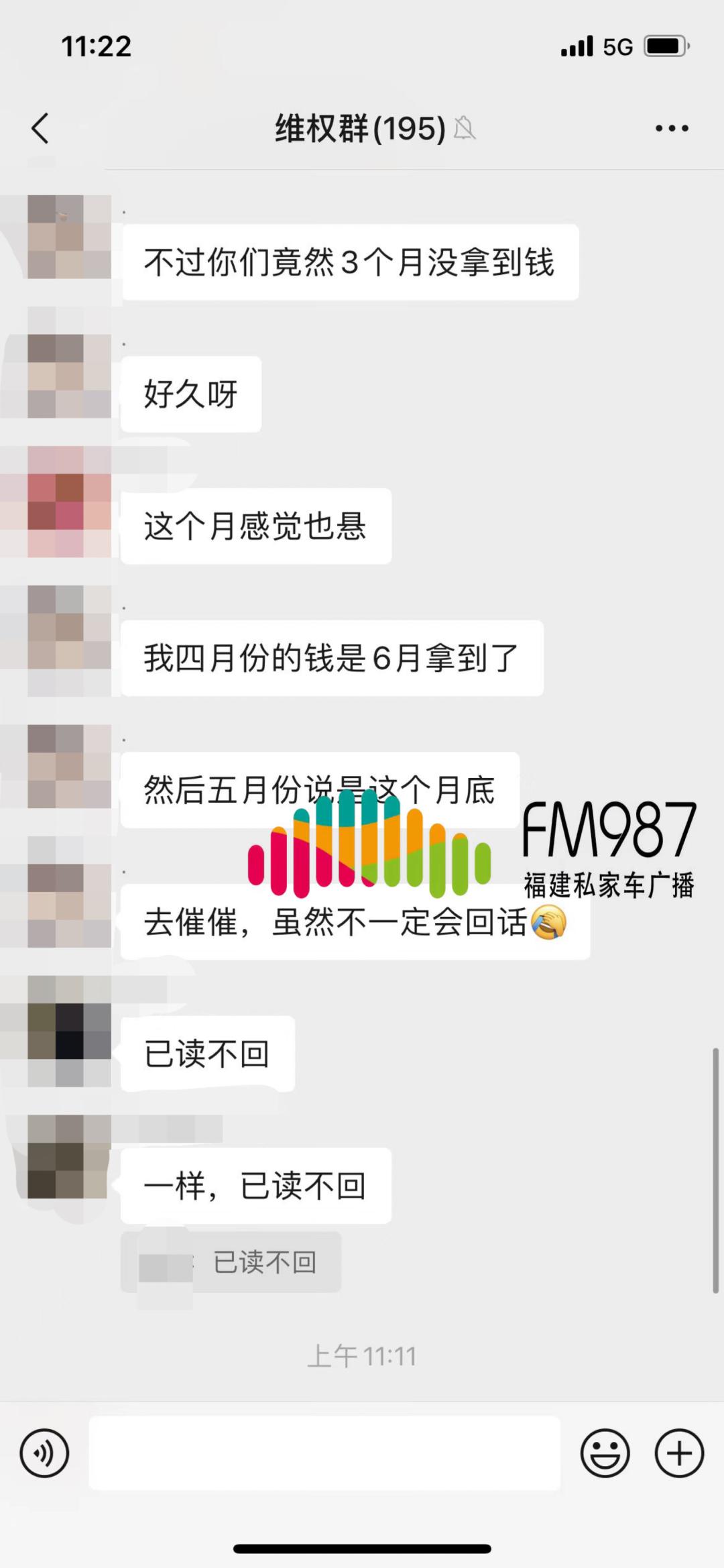Image resolution: width=724 pixels, height=1568 pixels.
Task: View avatar of the '好久呀' sender
Action: point(69,376)
